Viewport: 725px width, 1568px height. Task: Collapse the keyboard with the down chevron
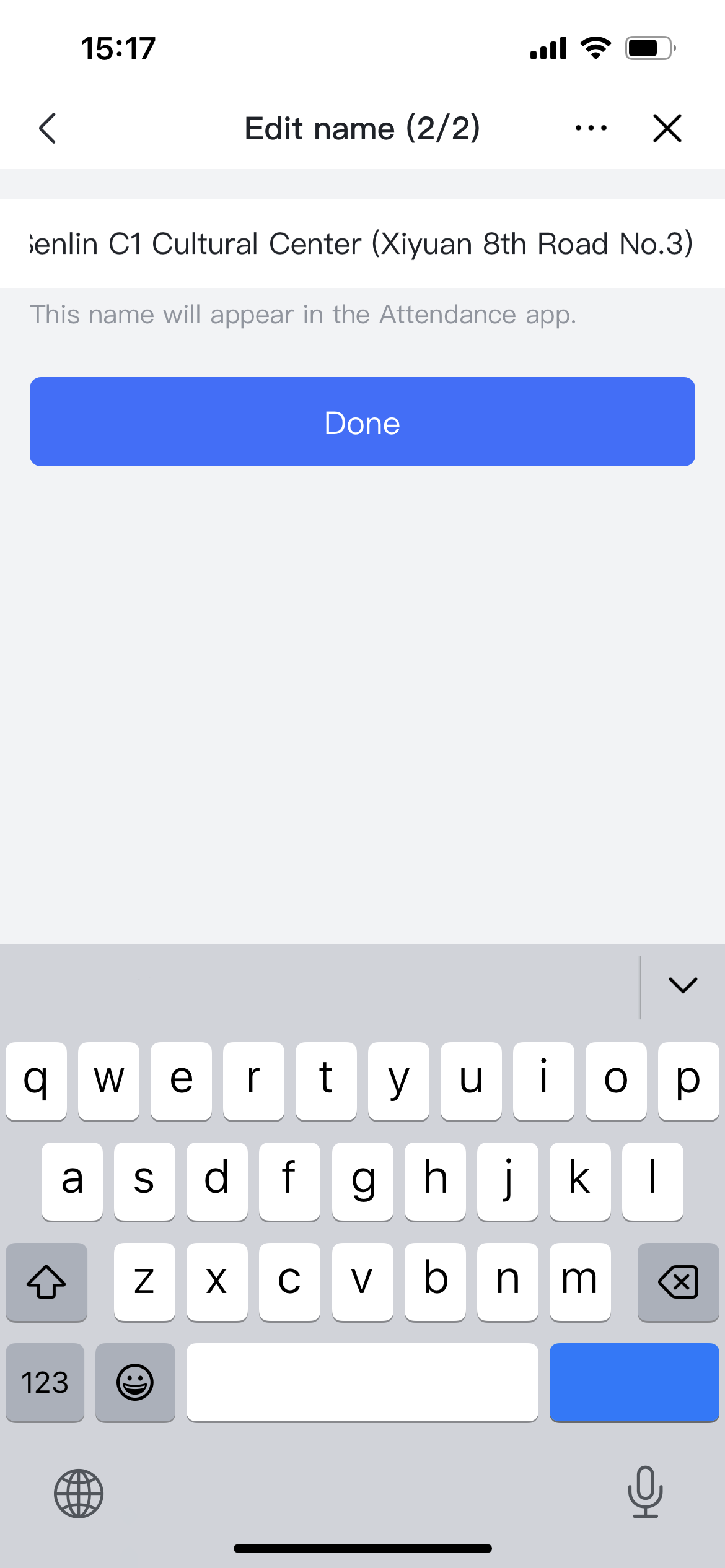pyautogui.click(x=683, y=985)
